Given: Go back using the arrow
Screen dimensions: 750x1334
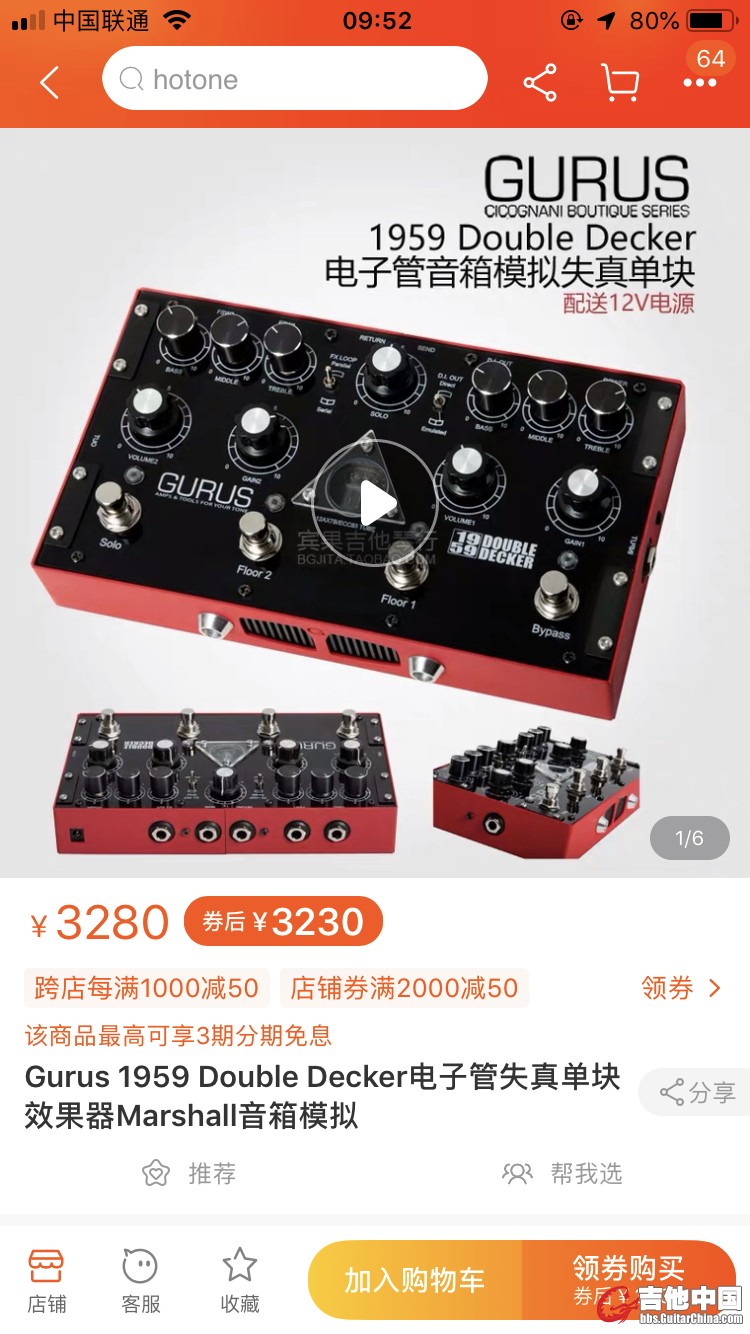Looking at the screenshot, I should 49,82.
